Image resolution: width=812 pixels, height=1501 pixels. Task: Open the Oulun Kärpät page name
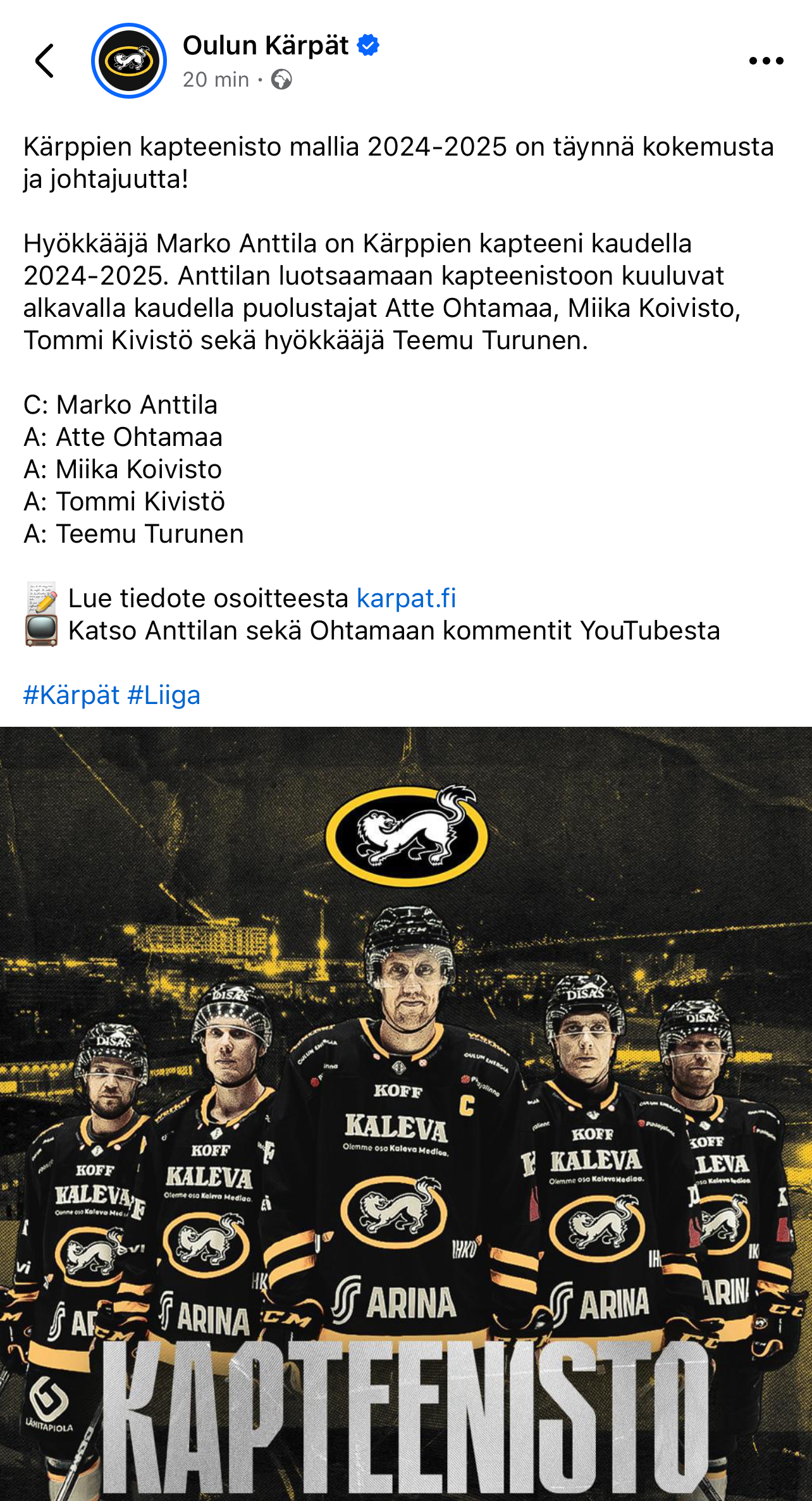pos(266,46)
